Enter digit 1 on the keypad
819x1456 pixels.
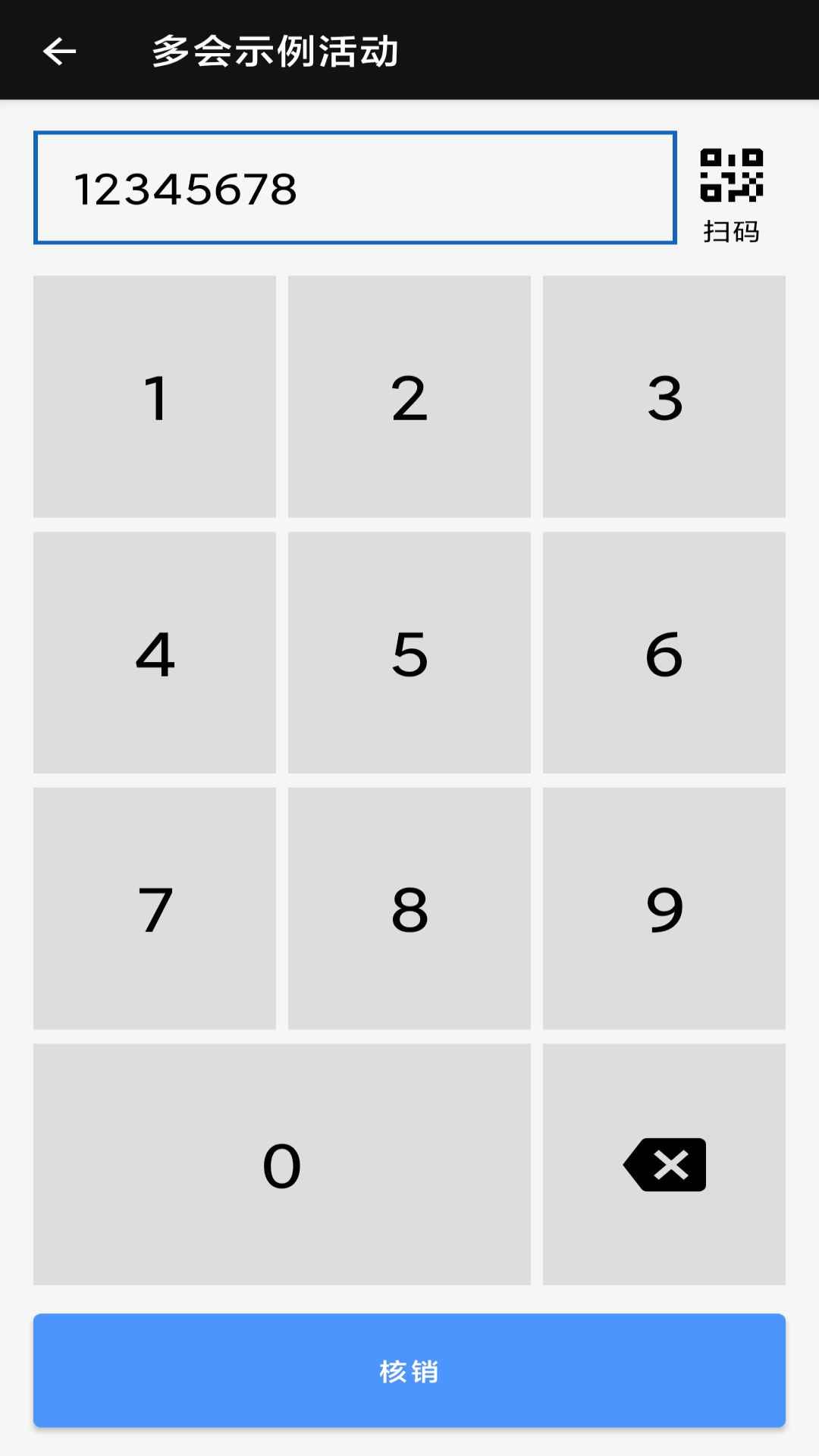pos(155,397)
